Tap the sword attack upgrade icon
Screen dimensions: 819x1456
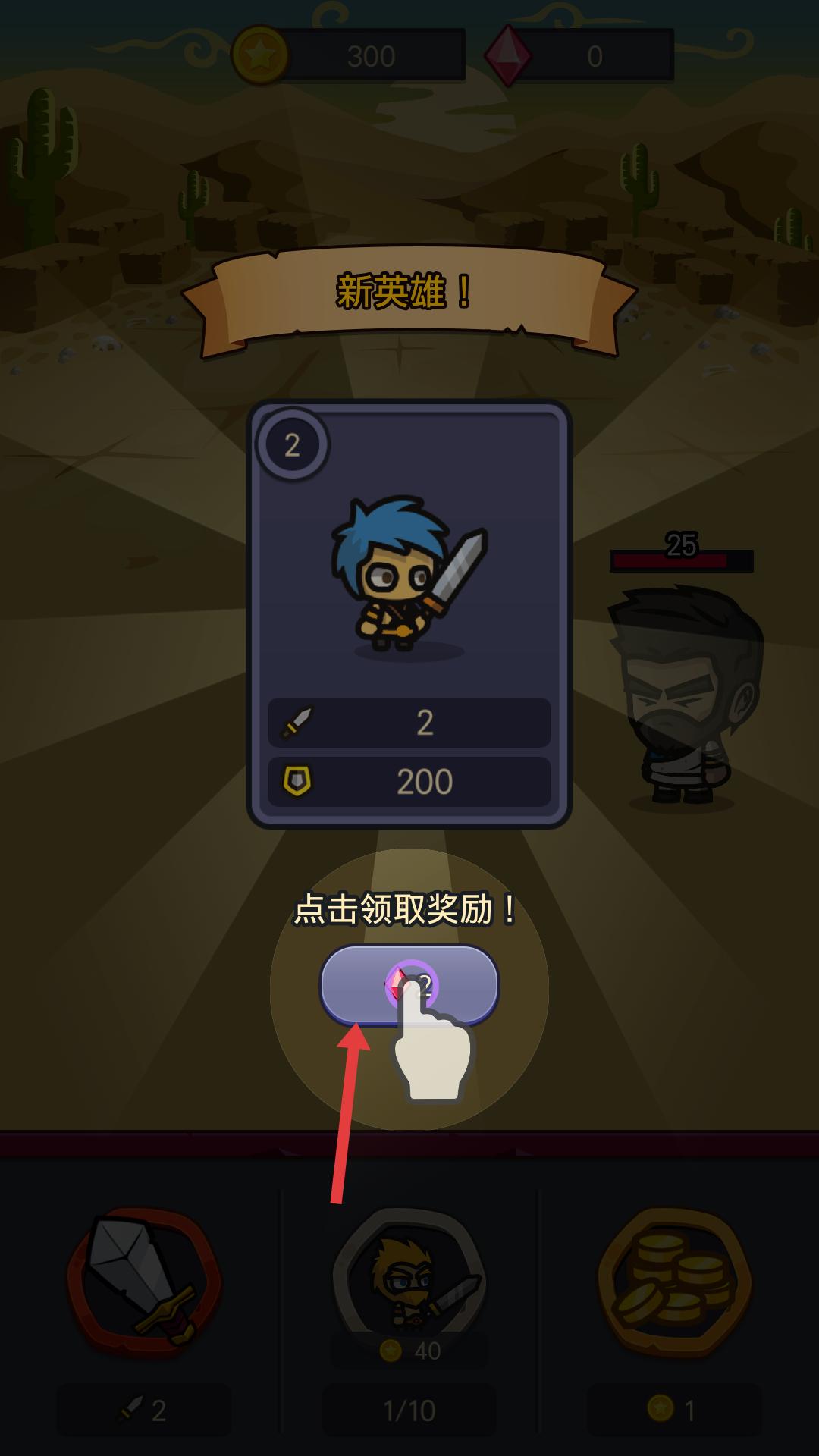tap(144, 1282)
